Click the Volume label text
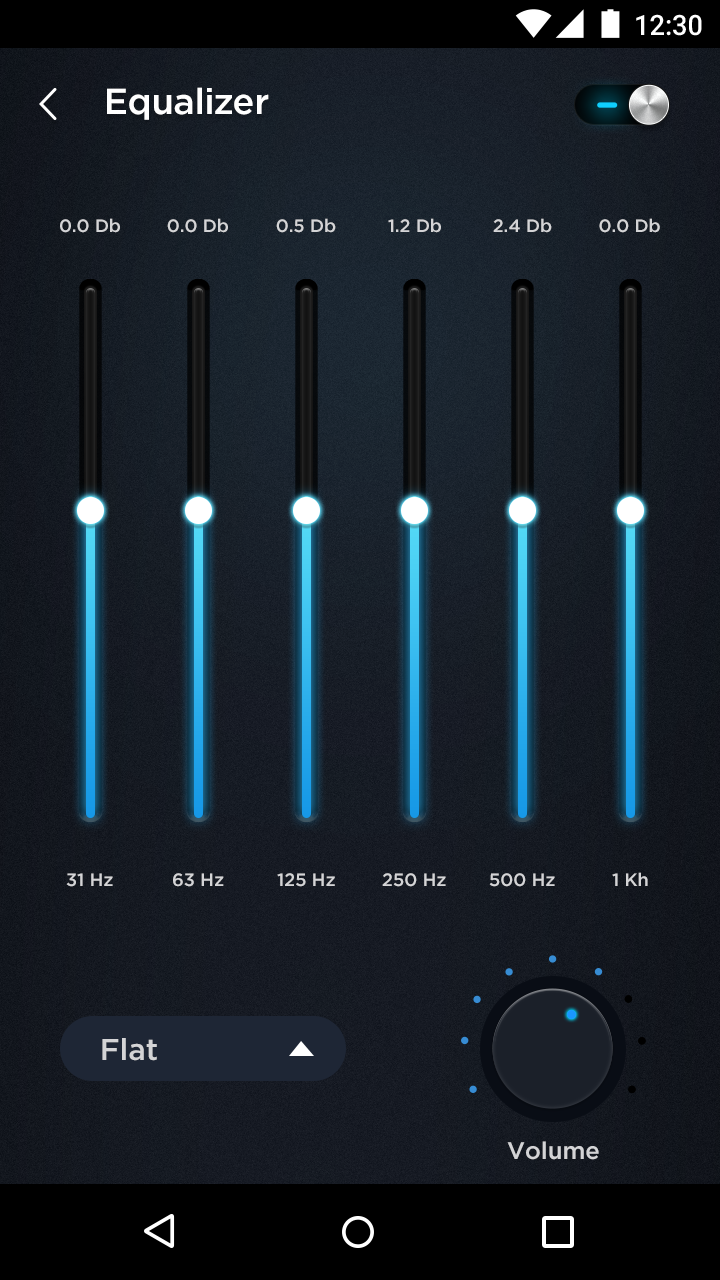This screenshot has width=720, height=1280. click(552, 1150)
